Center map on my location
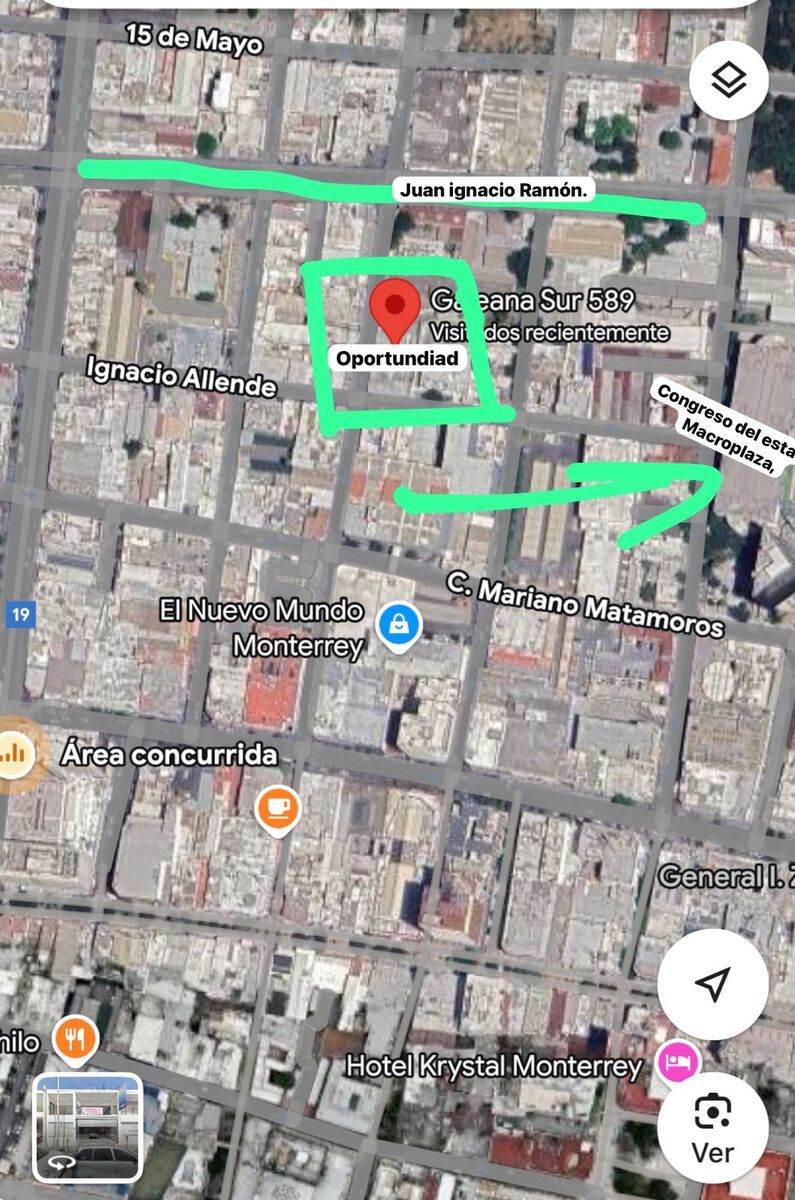Screen dimensions: 795x1200 tap(712, 985)
